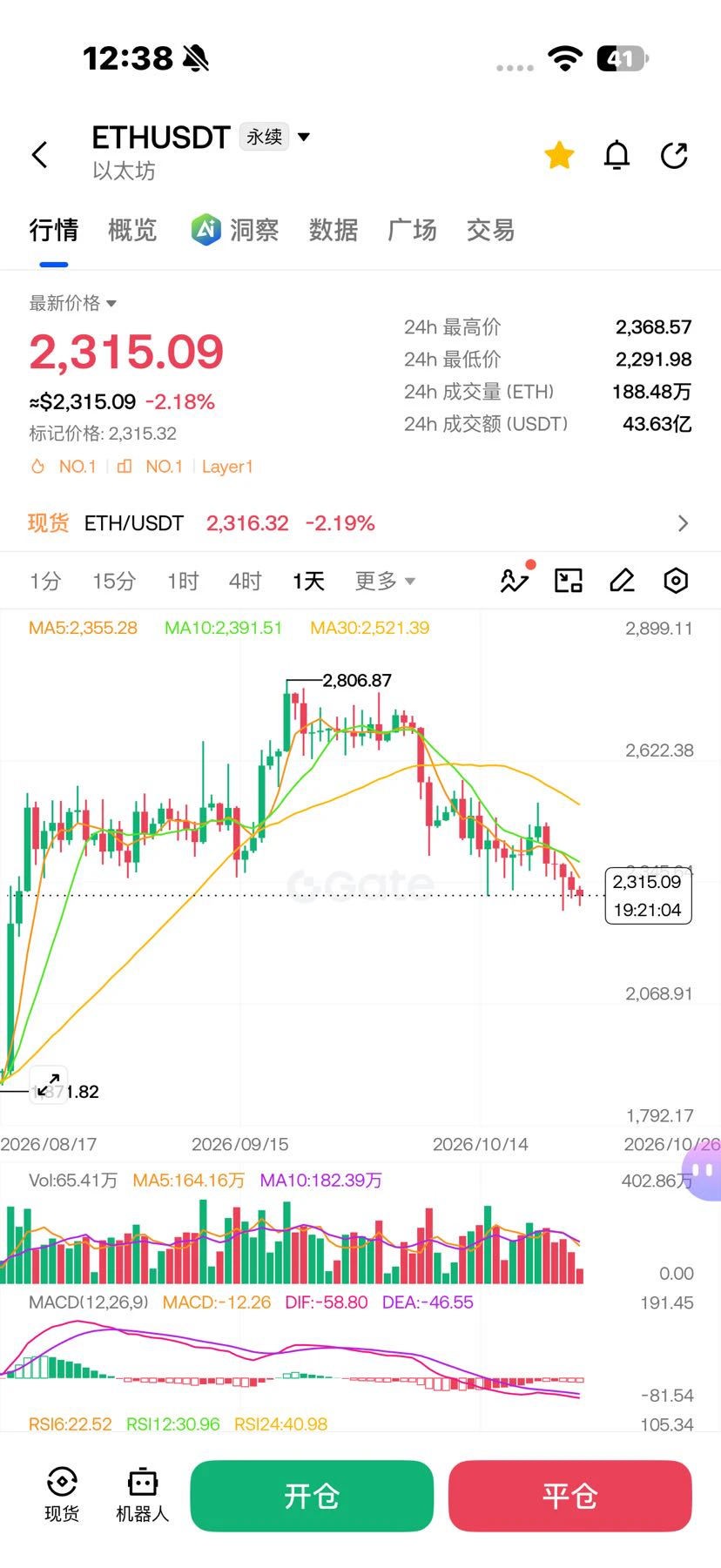The image size is (721, 1568).
Task: Open the chart settings hexagon icon
Action: [676, 581]
